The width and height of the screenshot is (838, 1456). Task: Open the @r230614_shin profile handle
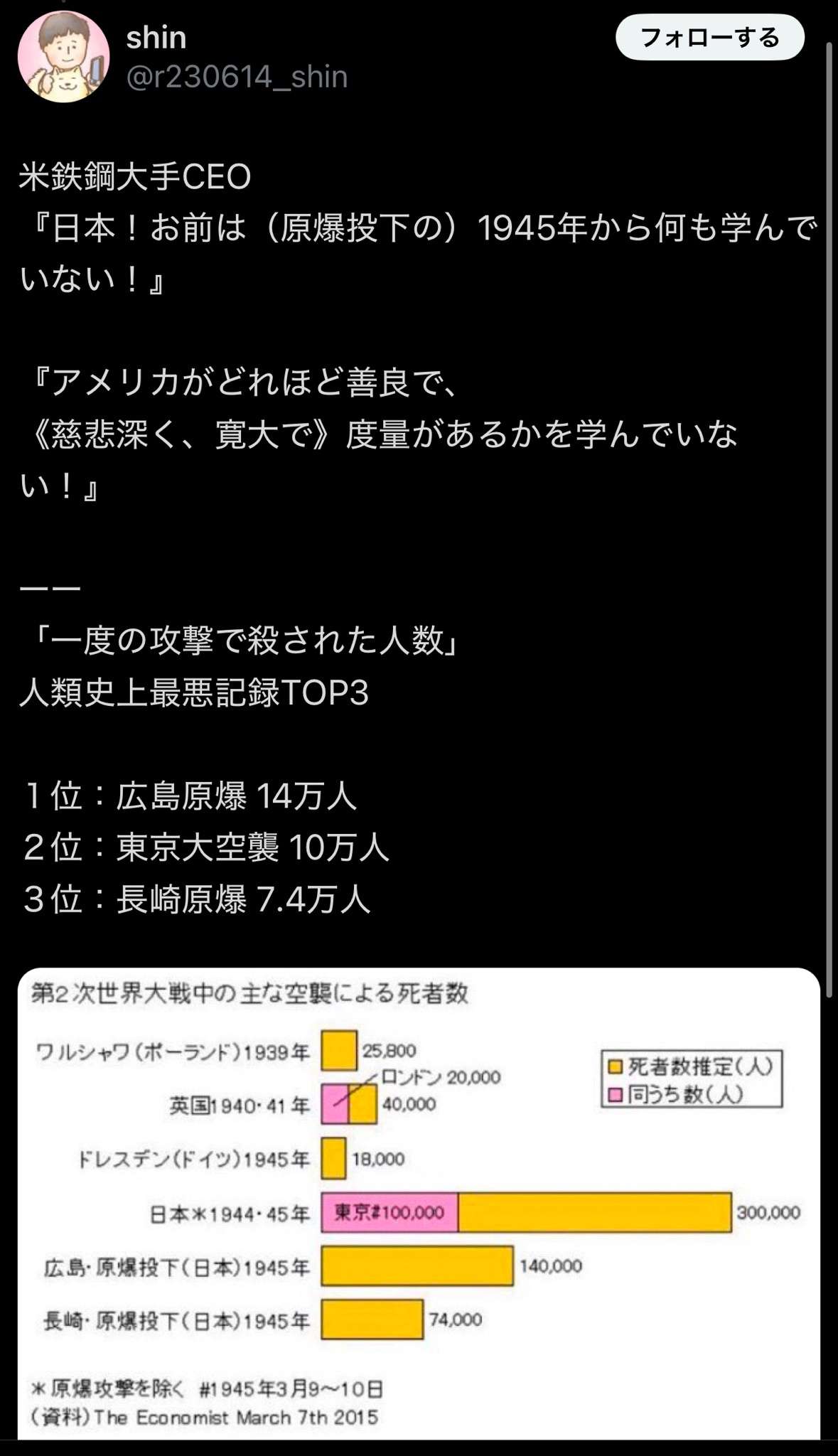pos(237,77)
